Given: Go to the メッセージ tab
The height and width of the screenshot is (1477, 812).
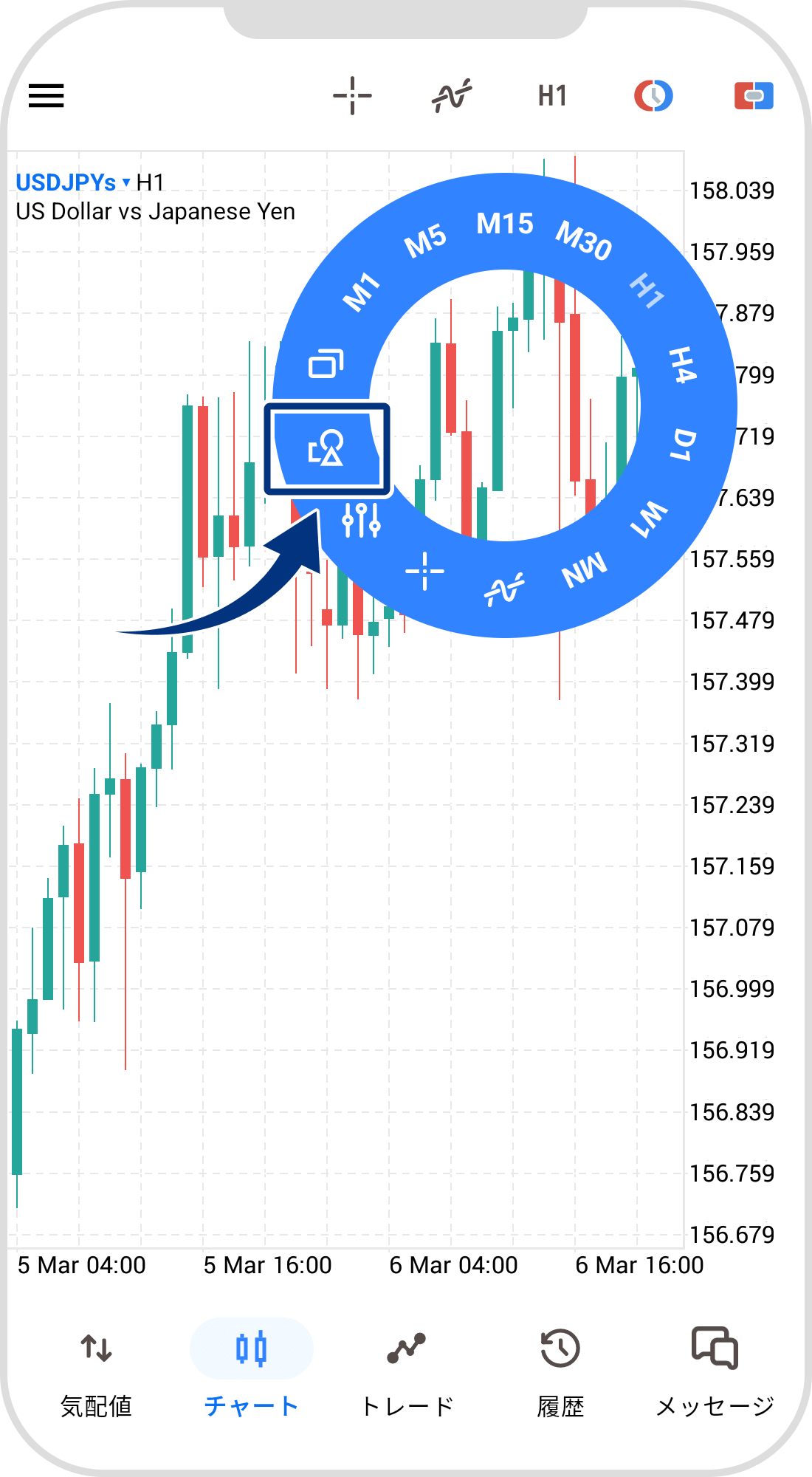Looking at the screenshot, I should point(715,1372).
